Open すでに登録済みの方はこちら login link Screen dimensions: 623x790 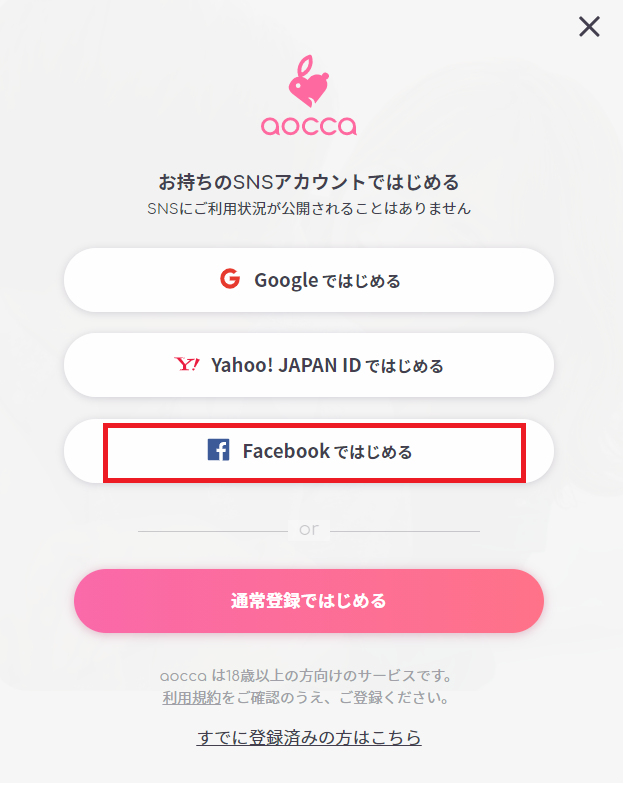click(x=309, y=738)
